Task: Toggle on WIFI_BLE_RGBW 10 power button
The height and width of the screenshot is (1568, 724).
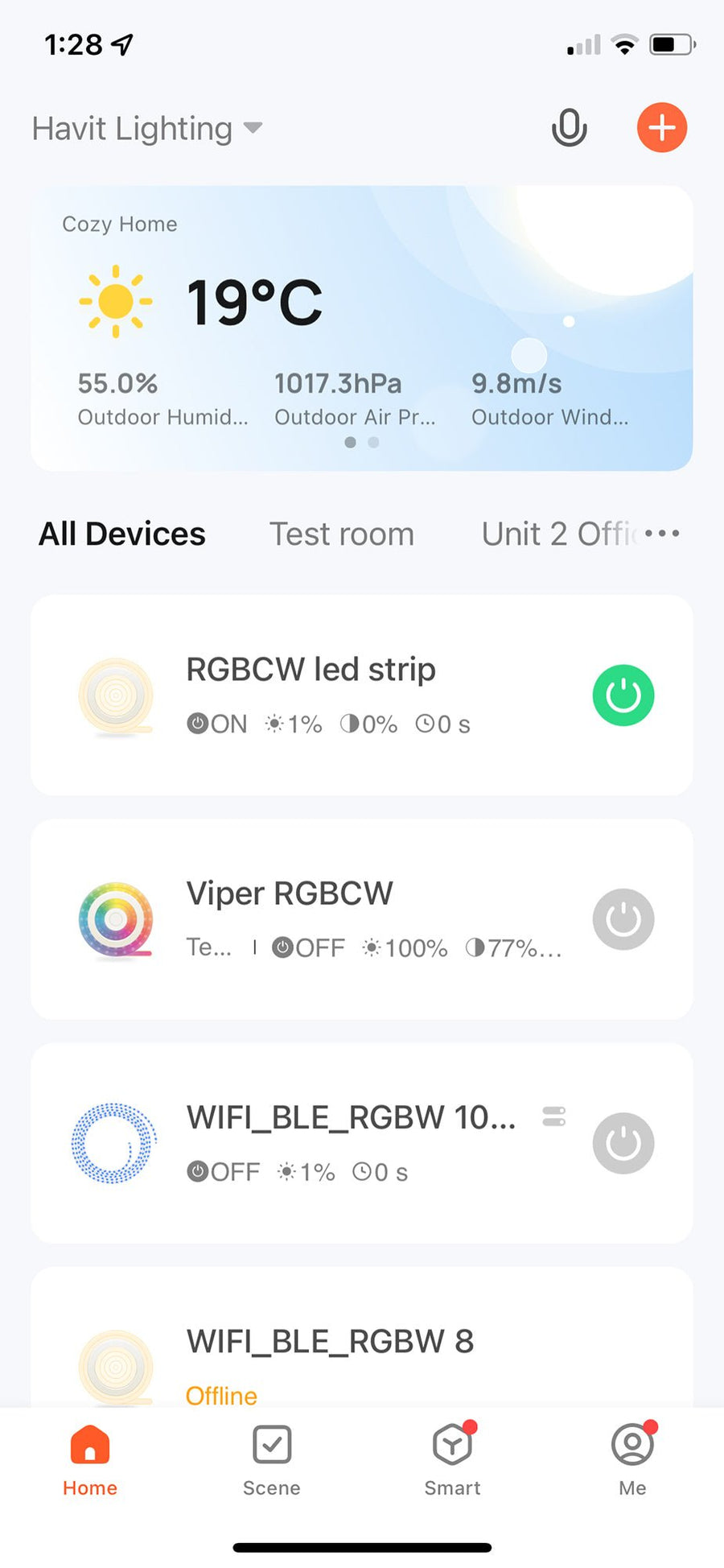Action: (x=623, y=1143)
